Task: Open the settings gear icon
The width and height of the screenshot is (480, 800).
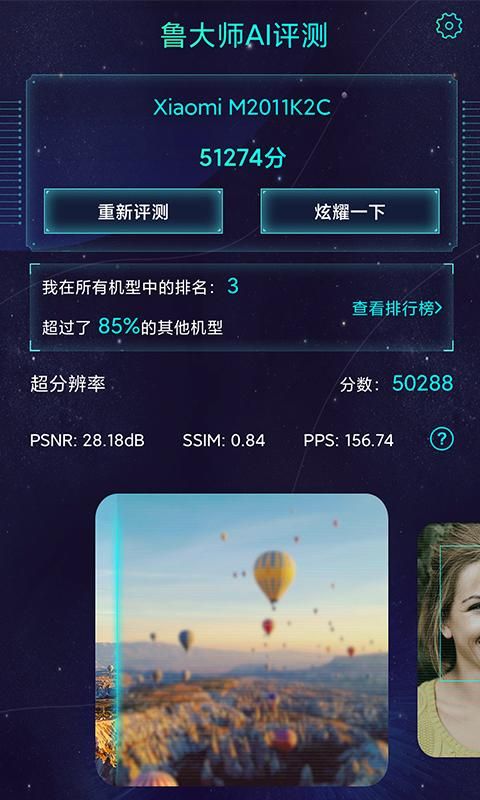Action: point(449,26)
